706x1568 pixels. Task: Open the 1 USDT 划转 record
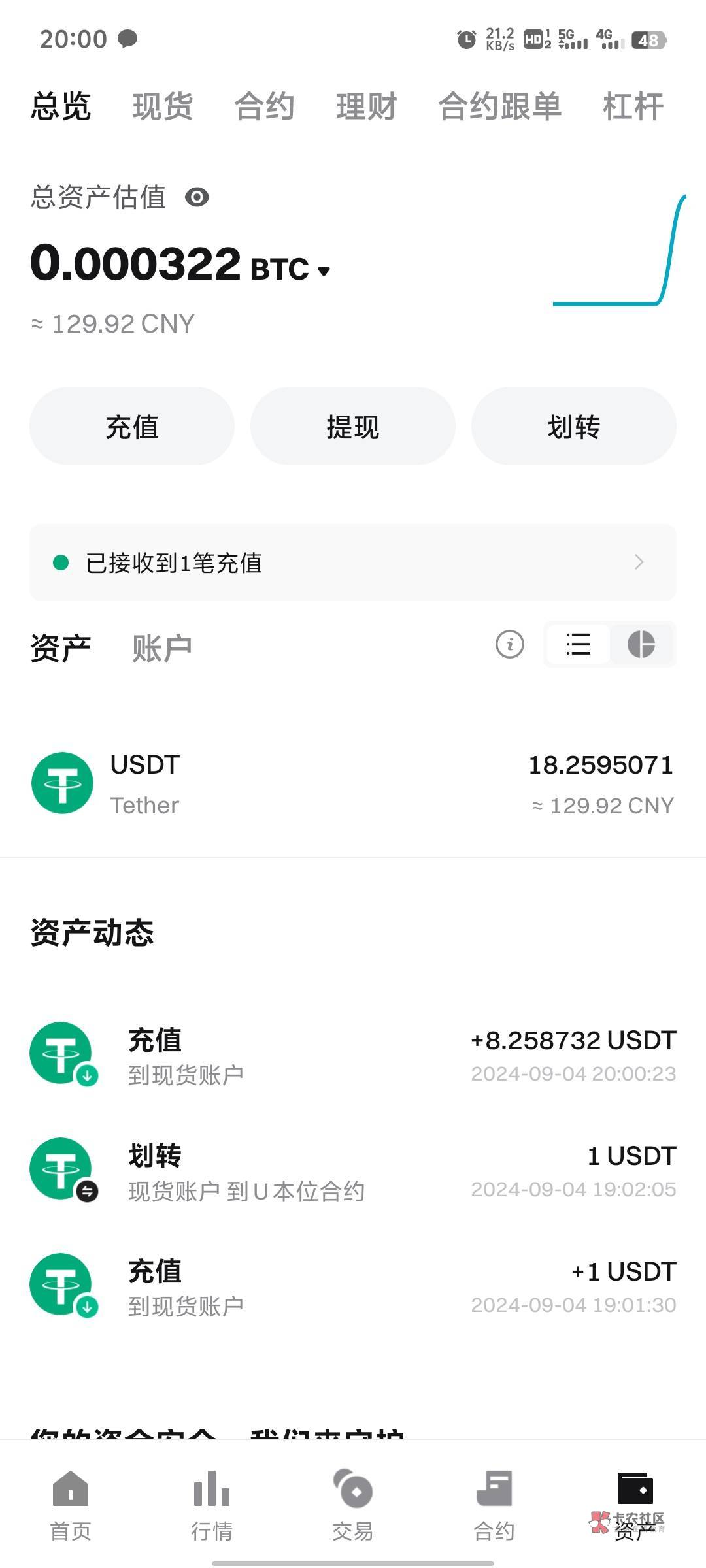click(353, 1171)
